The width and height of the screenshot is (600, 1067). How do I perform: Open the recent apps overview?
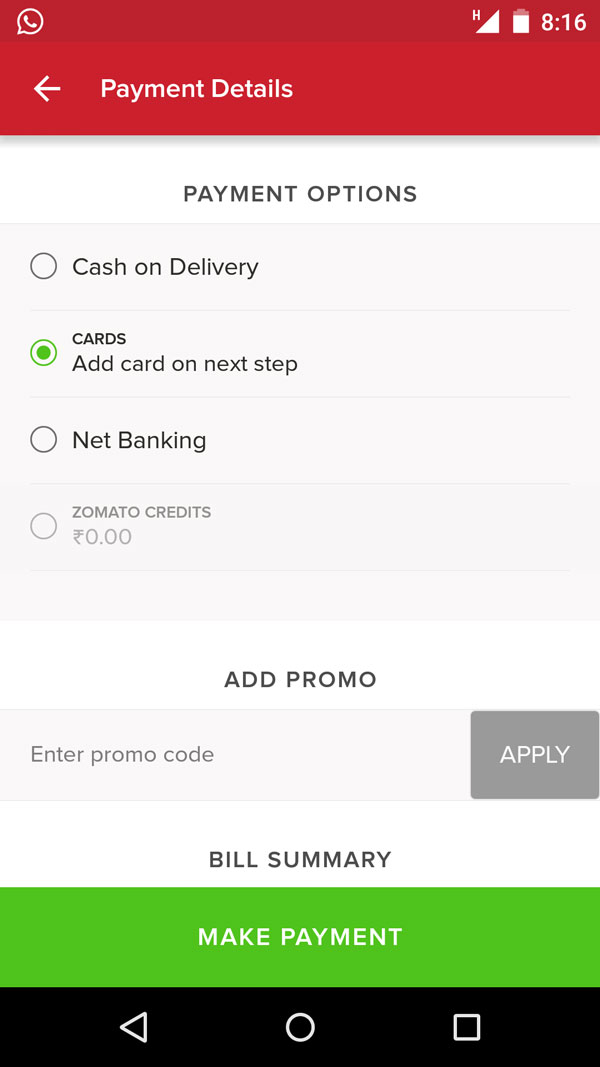coord(467,1027)
